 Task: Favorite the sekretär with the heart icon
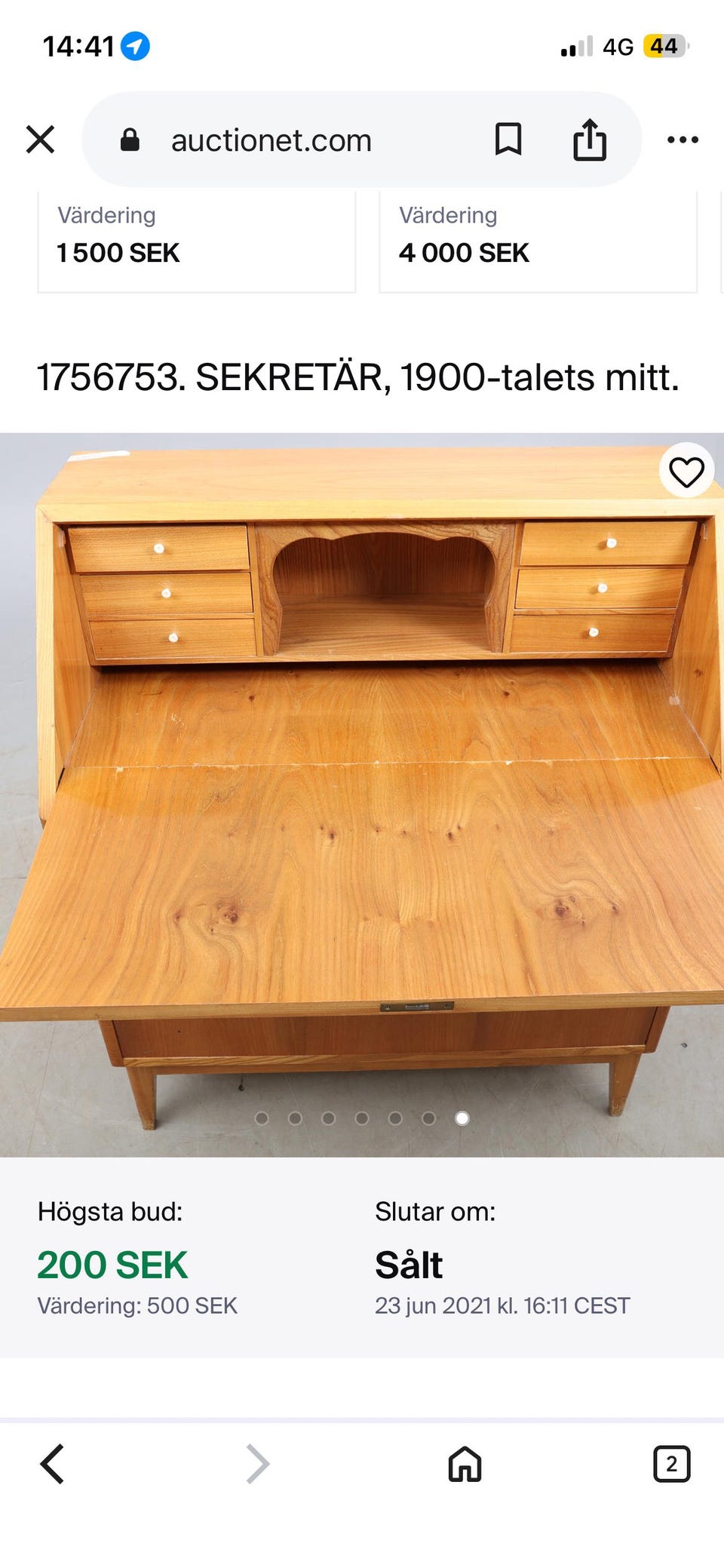686,472
